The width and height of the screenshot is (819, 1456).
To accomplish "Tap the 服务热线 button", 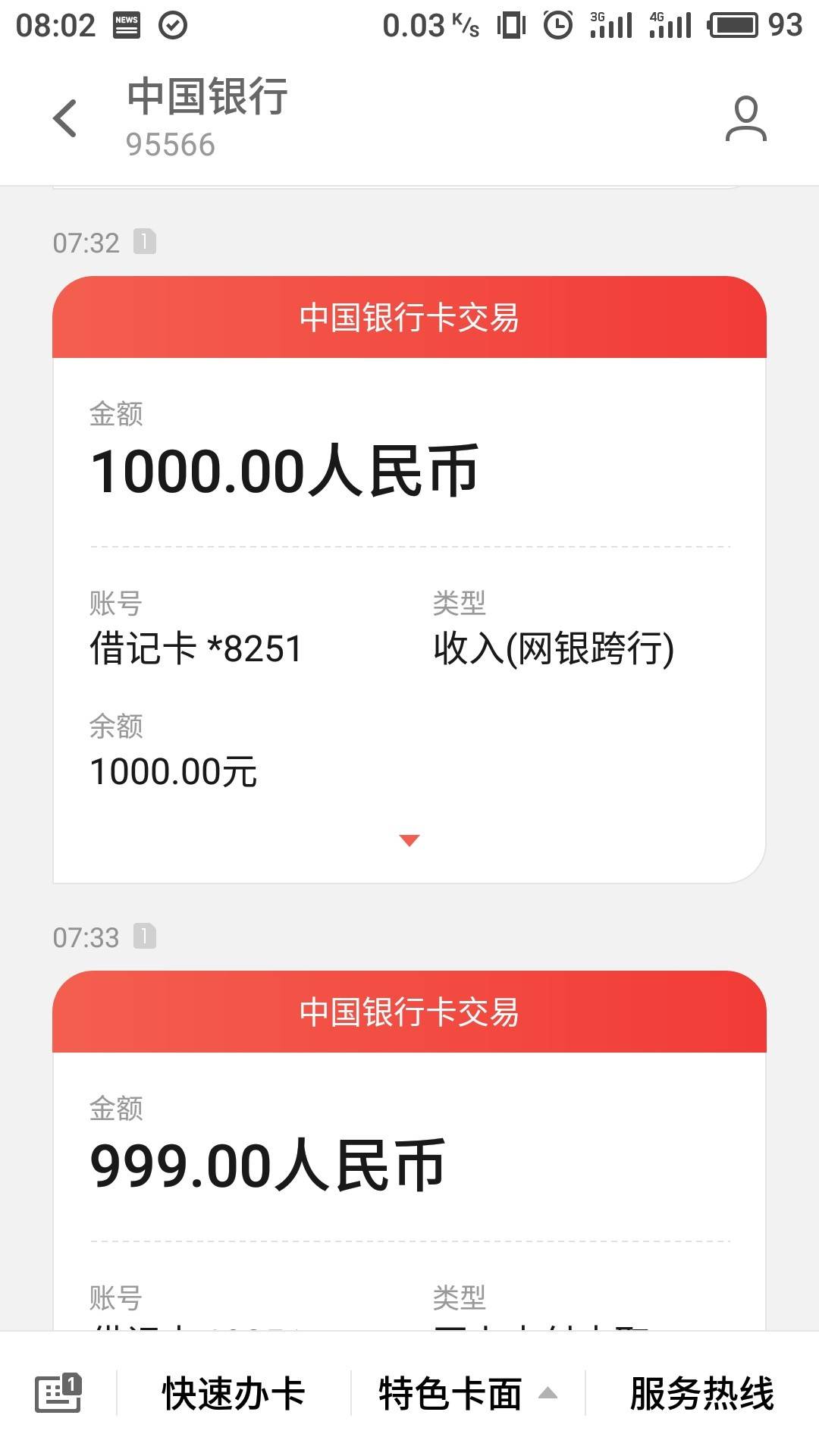I will coord(702,1394).
